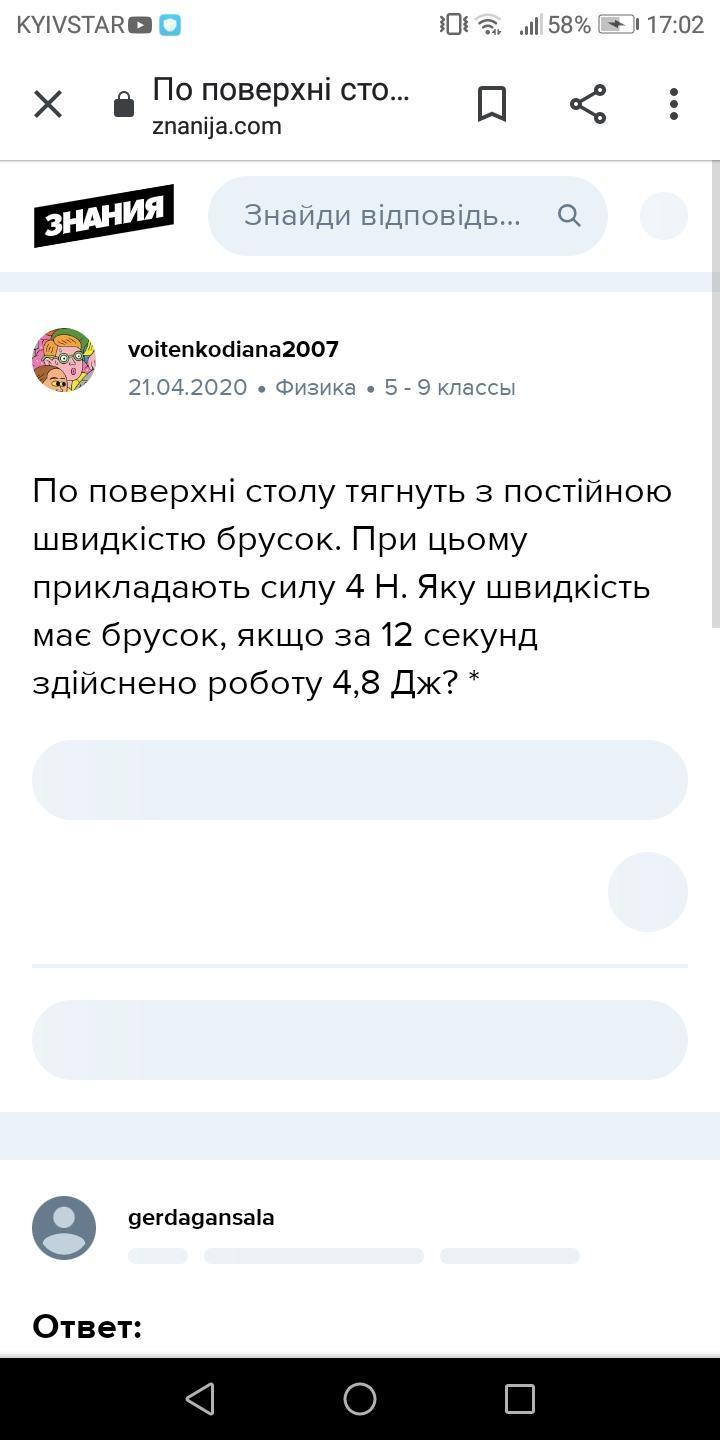Go to the home screen
This screenshot has height=1440, width=720.
360,1398
